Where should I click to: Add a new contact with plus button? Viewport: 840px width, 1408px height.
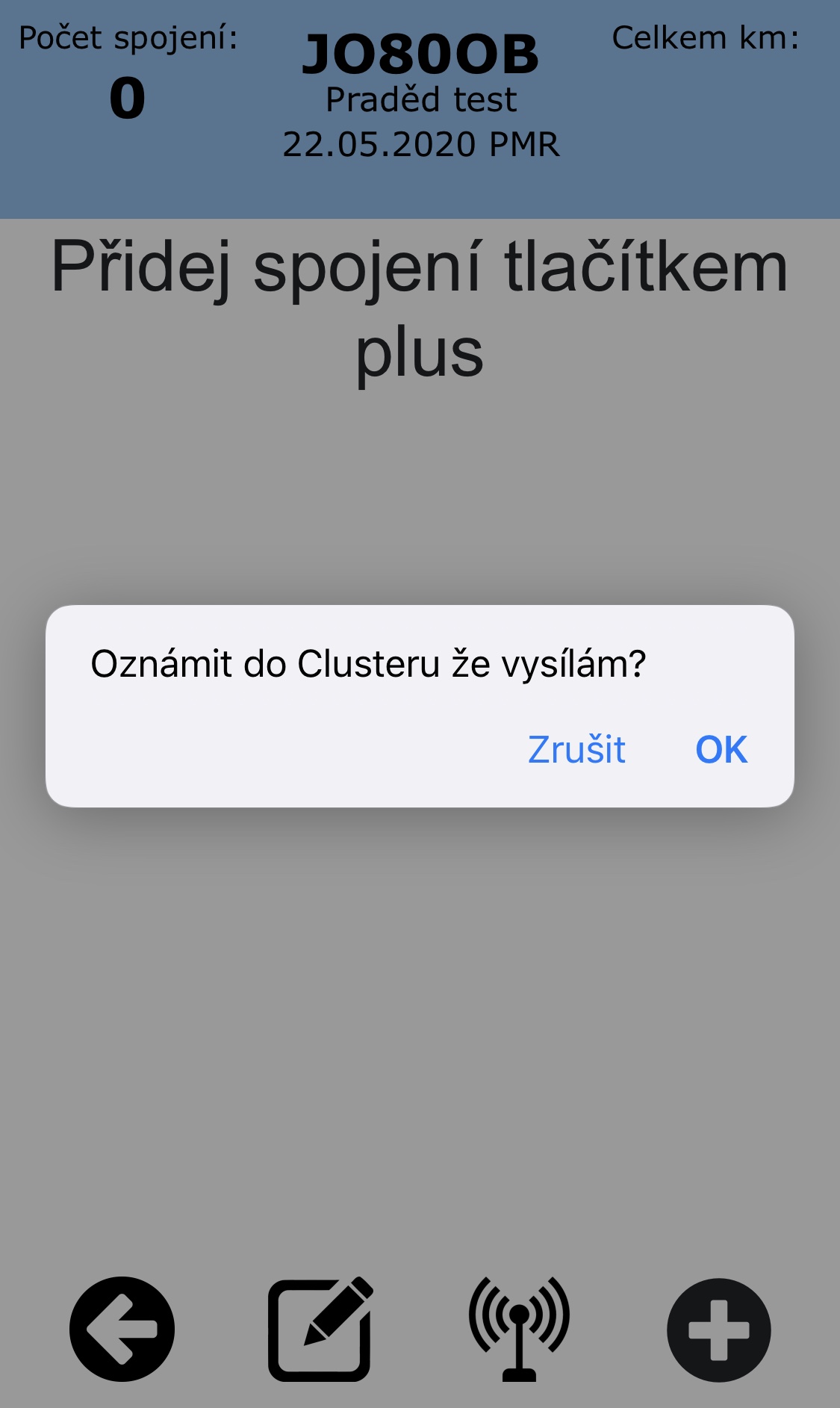[718, 1330]
